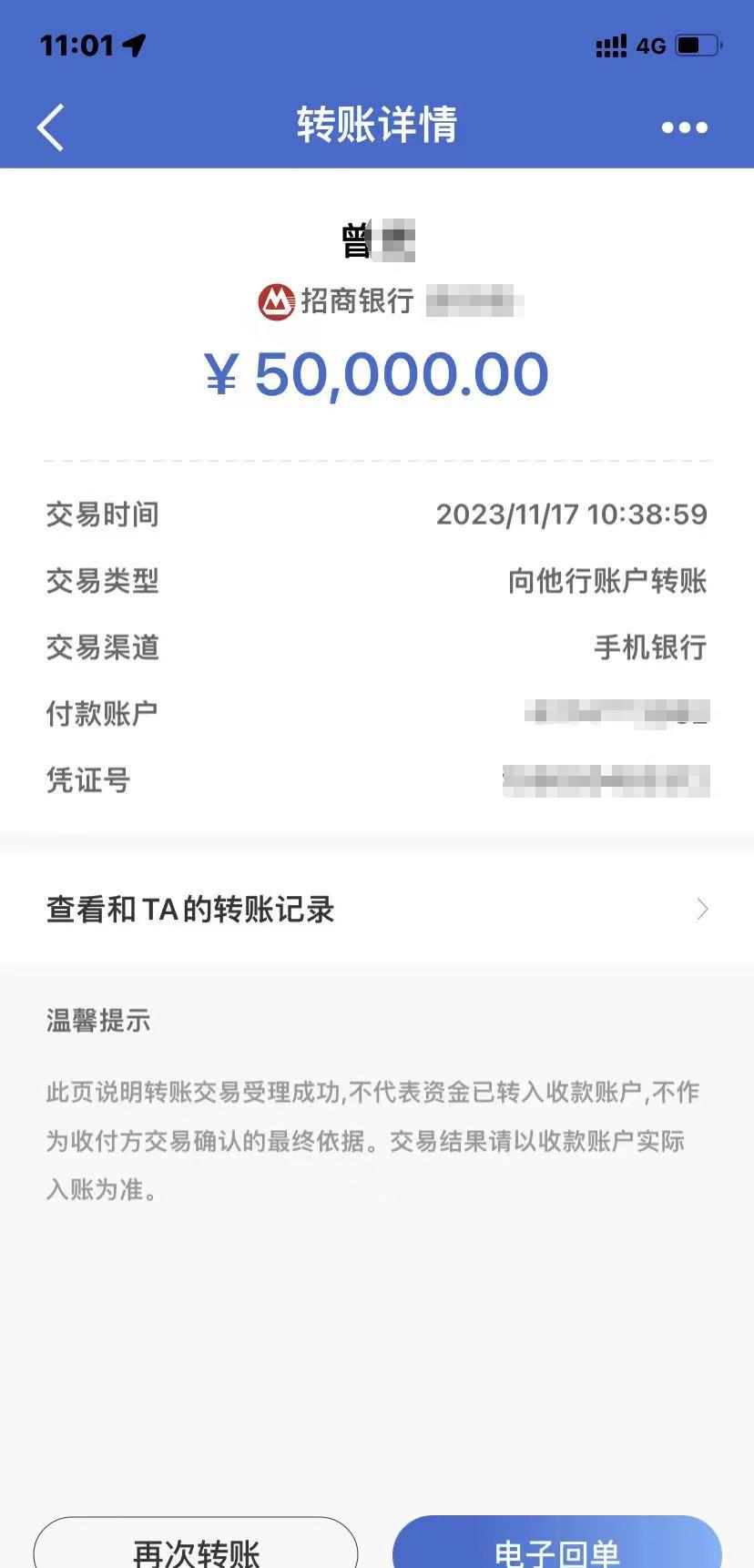Click the location arrow icon in status bar
The image size is (754, 1568).
pos(133,44)
